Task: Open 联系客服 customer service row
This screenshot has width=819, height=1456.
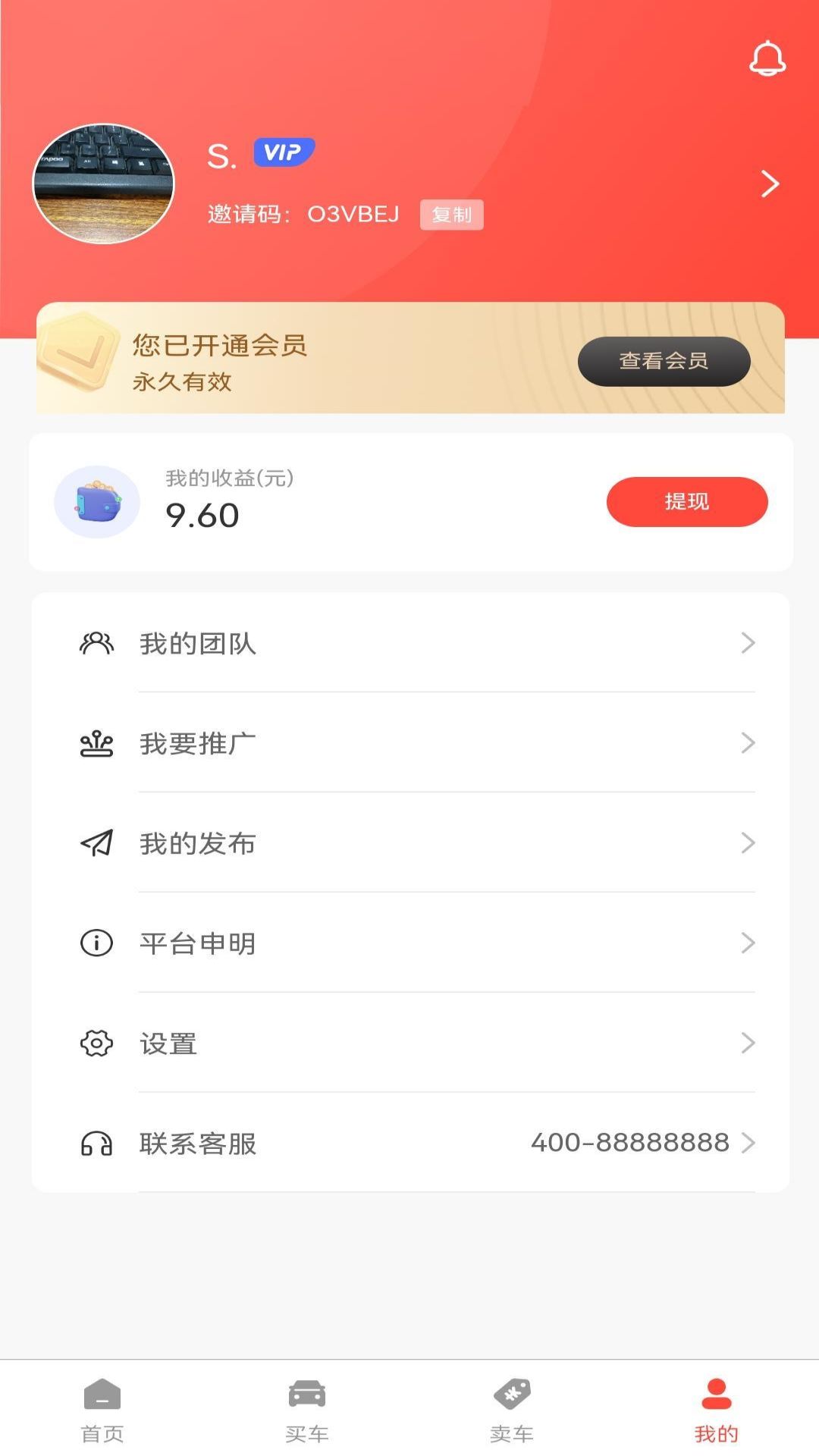Action: point(409,1144)
